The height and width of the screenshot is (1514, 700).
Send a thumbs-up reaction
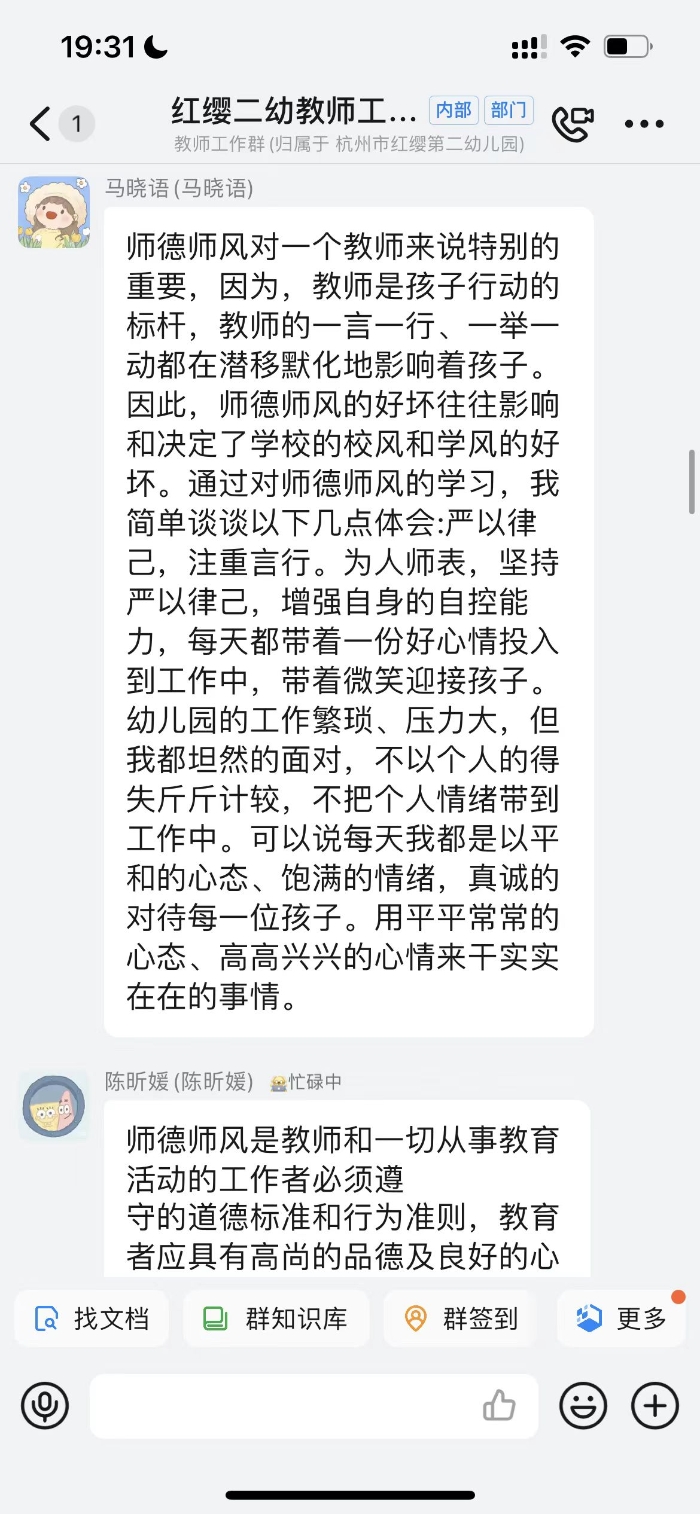point(499,1406)
